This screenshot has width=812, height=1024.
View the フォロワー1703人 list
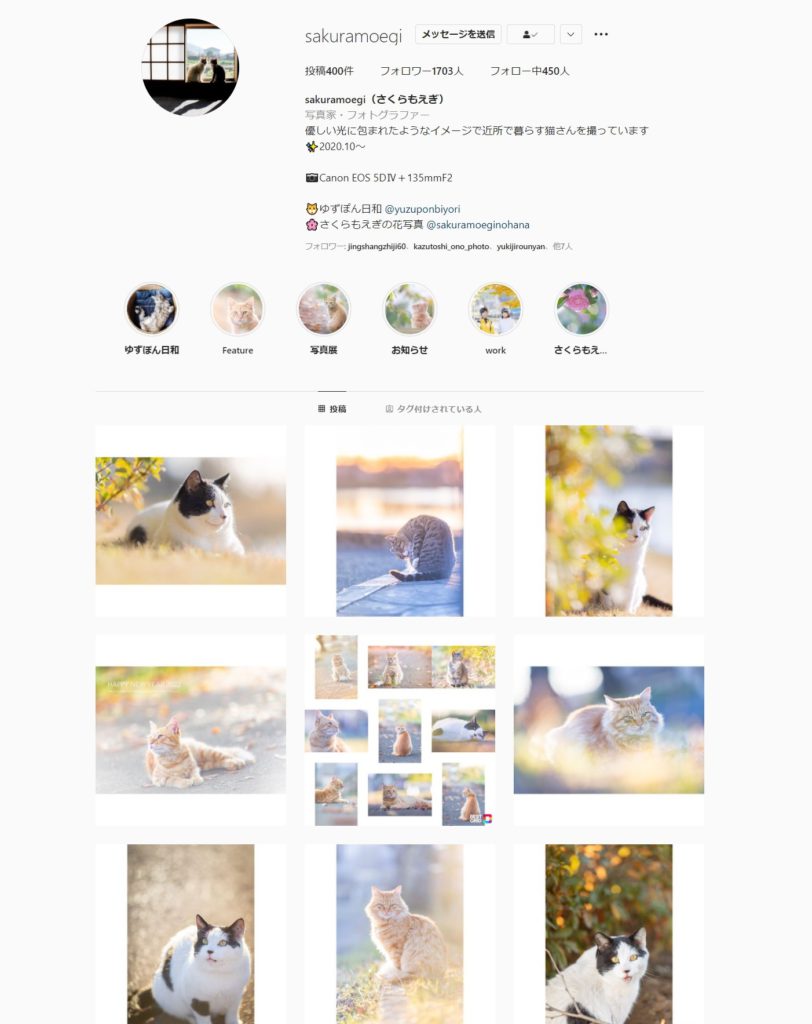click(421, 71)
